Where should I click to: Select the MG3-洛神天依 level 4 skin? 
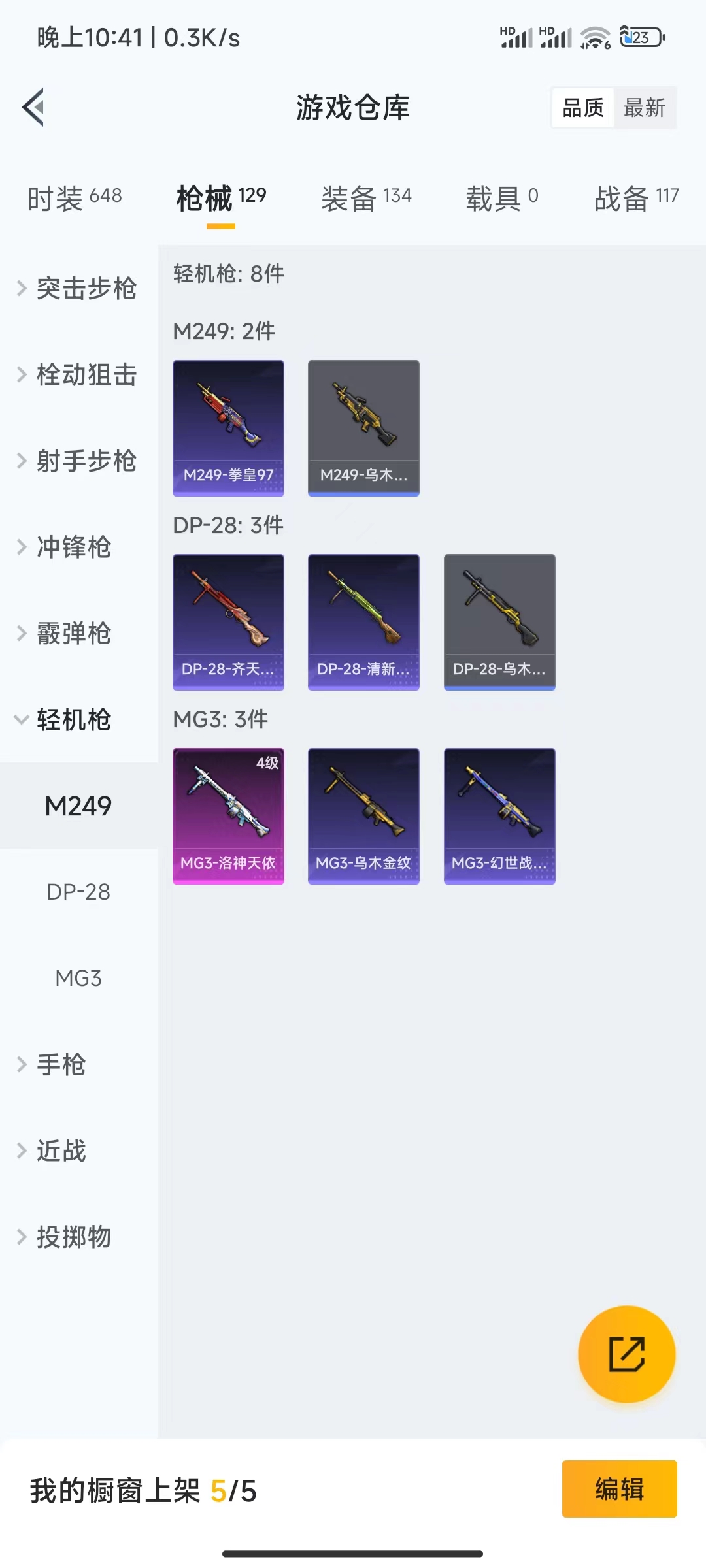tap(228, 815)
